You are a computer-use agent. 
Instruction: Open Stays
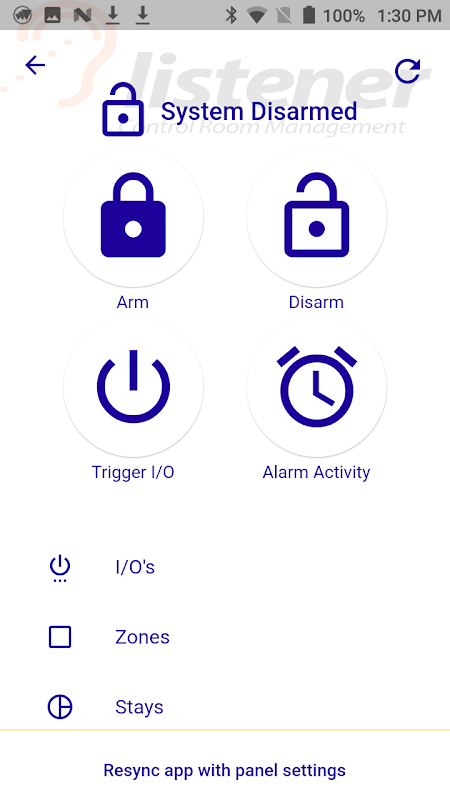(225, 707)
